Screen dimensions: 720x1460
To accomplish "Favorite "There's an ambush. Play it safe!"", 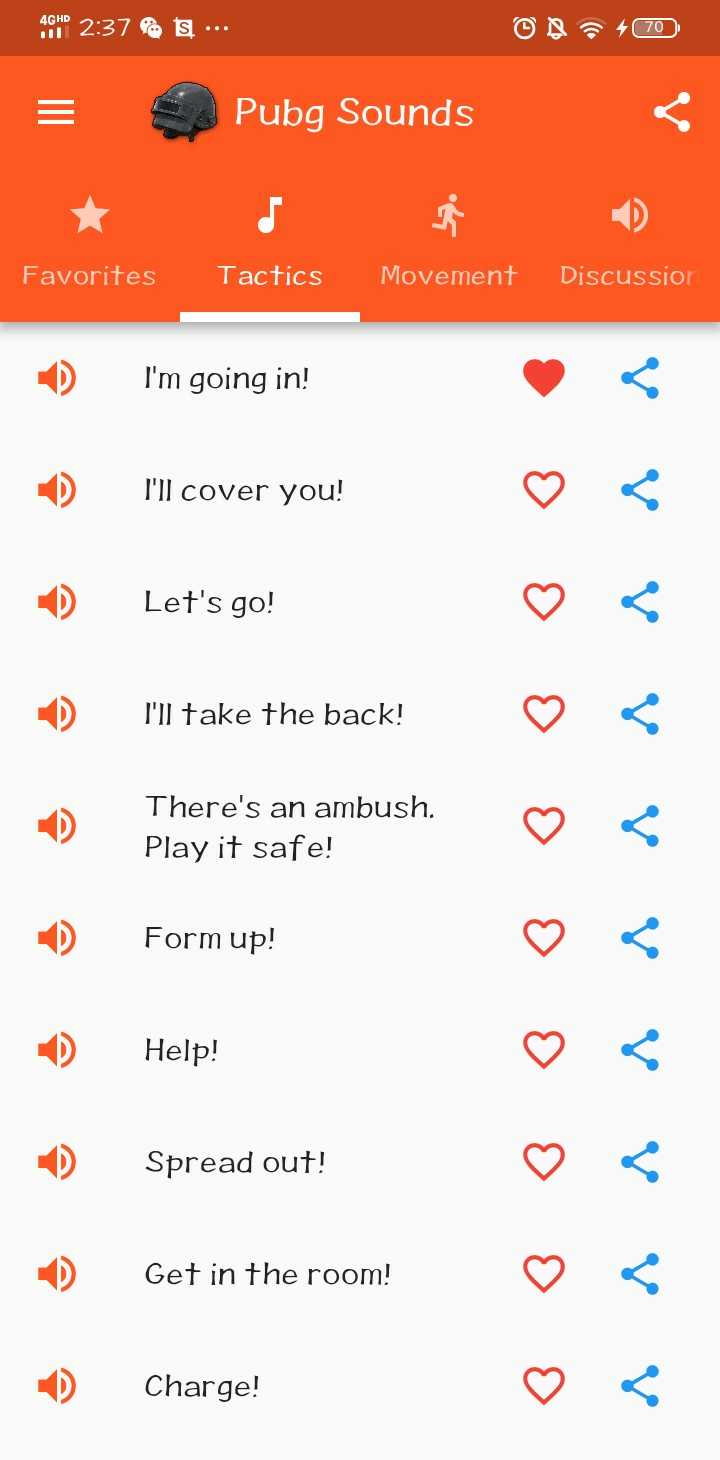I will coord(544,826).
